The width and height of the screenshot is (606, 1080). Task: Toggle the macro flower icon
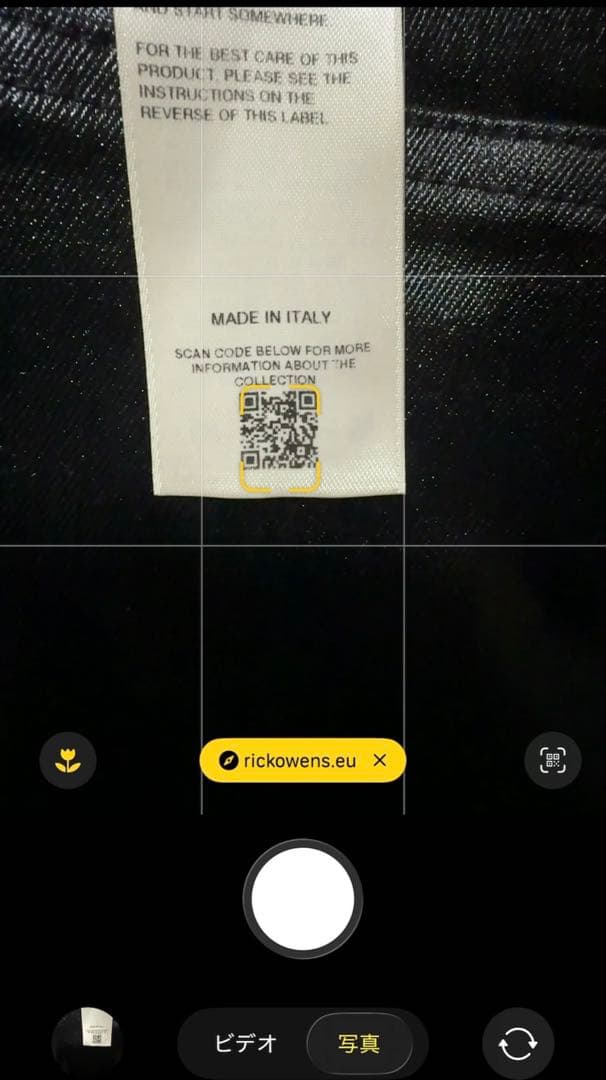(x=68, y=760)
